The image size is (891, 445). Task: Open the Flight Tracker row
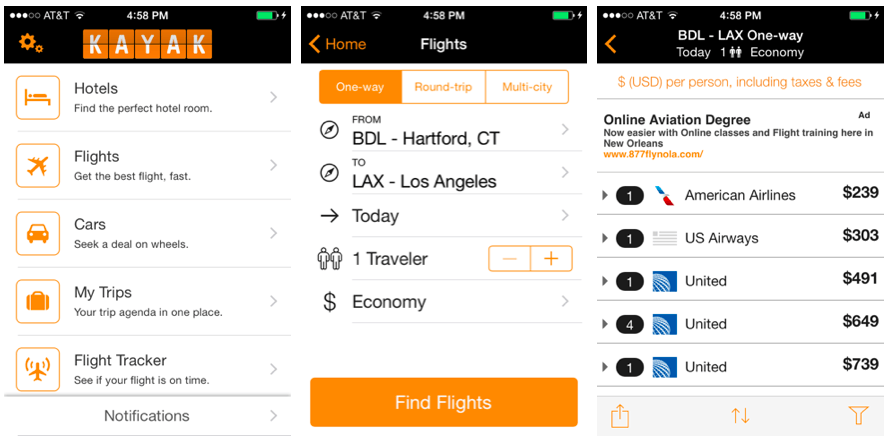(148, 369)
